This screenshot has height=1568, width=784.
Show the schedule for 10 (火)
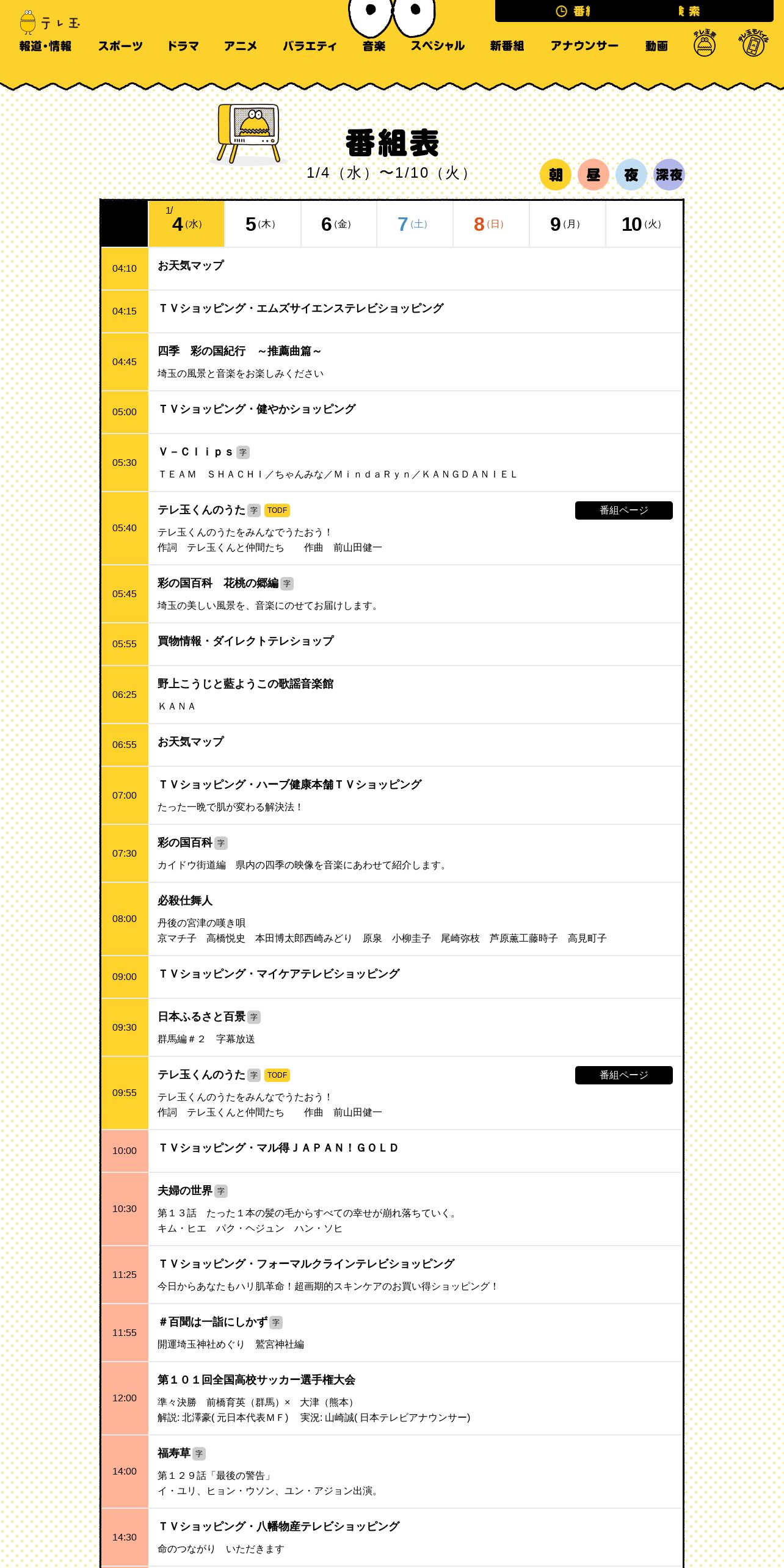[644, 224]
